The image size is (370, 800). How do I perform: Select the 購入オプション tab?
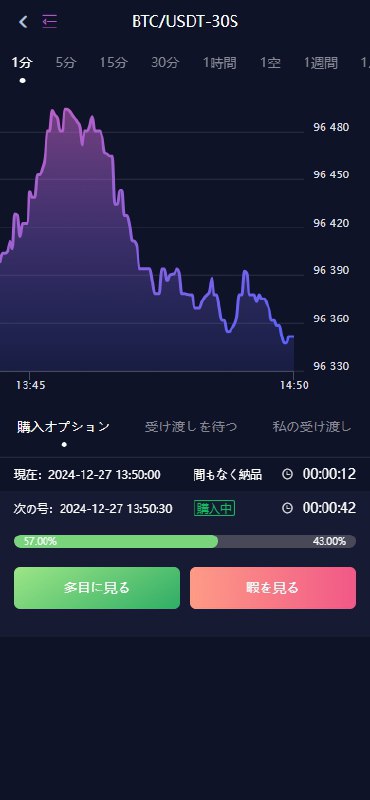pyautogui.click(x=63, y=427)
